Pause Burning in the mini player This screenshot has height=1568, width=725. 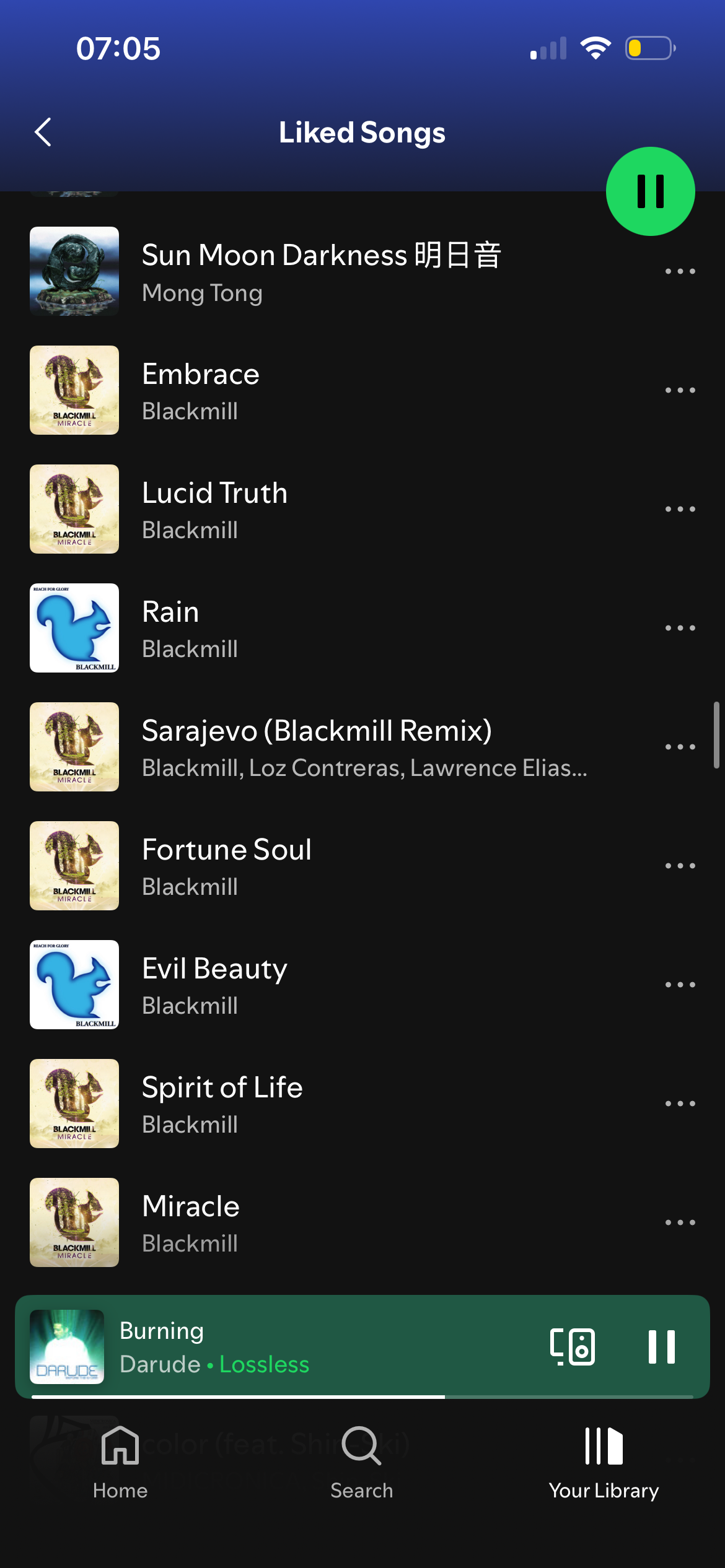tap(661, 1346)
